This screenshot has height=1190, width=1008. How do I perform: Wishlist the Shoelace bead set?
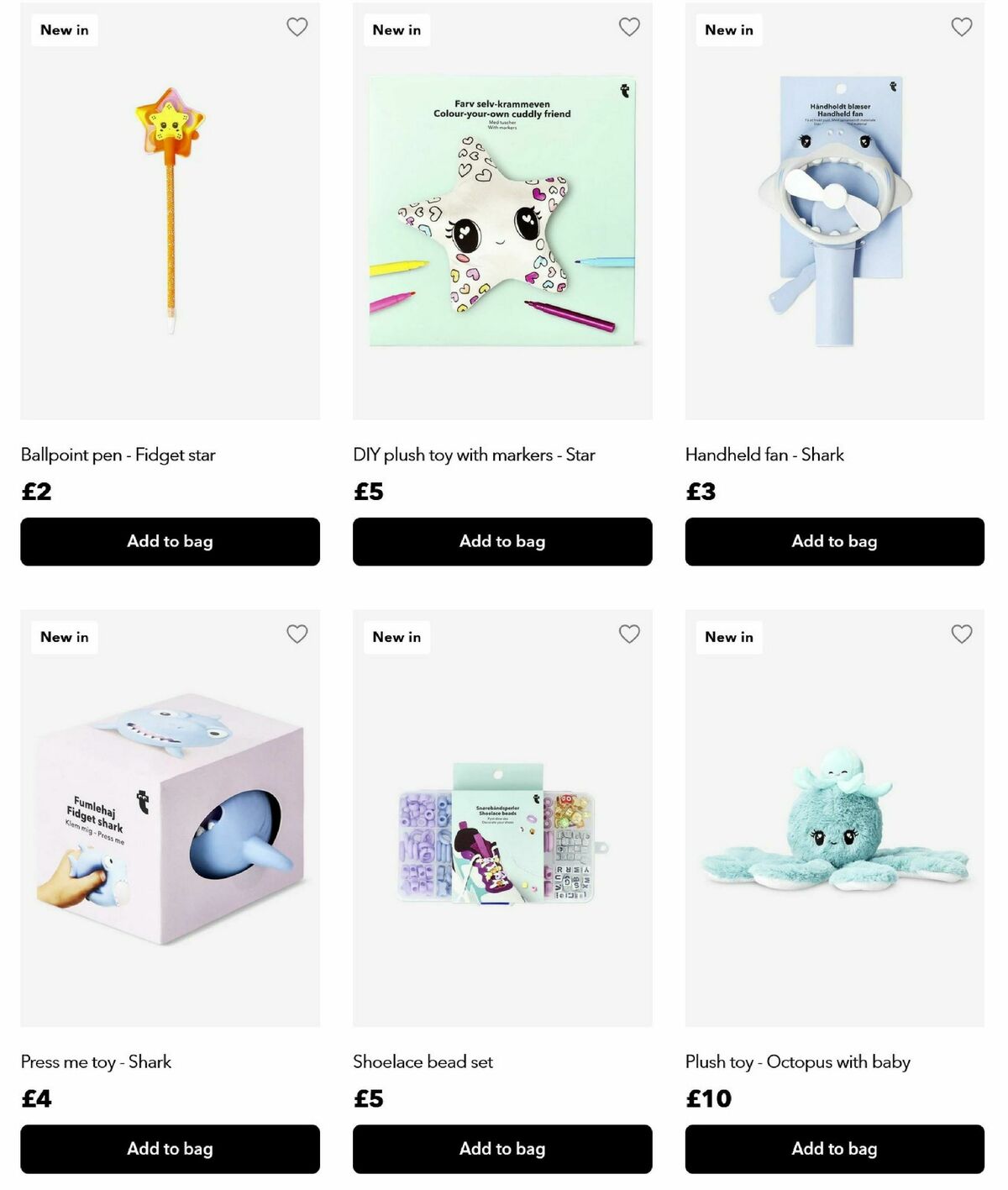629,634
